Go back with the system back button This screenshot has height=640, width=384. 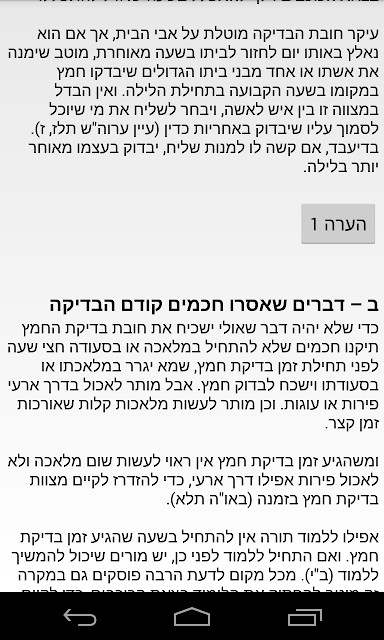click(x=80, y=617)
